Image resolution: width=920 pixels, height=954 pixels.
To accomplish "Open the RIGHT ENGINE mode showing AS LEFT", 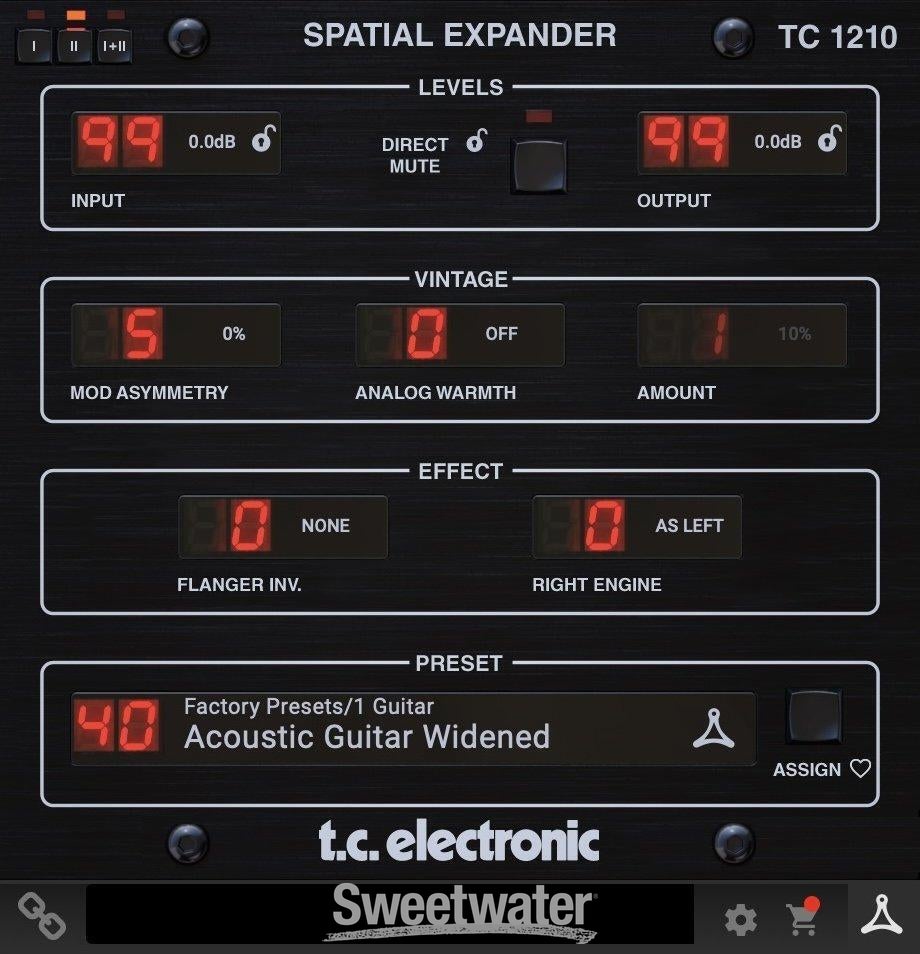I will [x=637, y=526].
